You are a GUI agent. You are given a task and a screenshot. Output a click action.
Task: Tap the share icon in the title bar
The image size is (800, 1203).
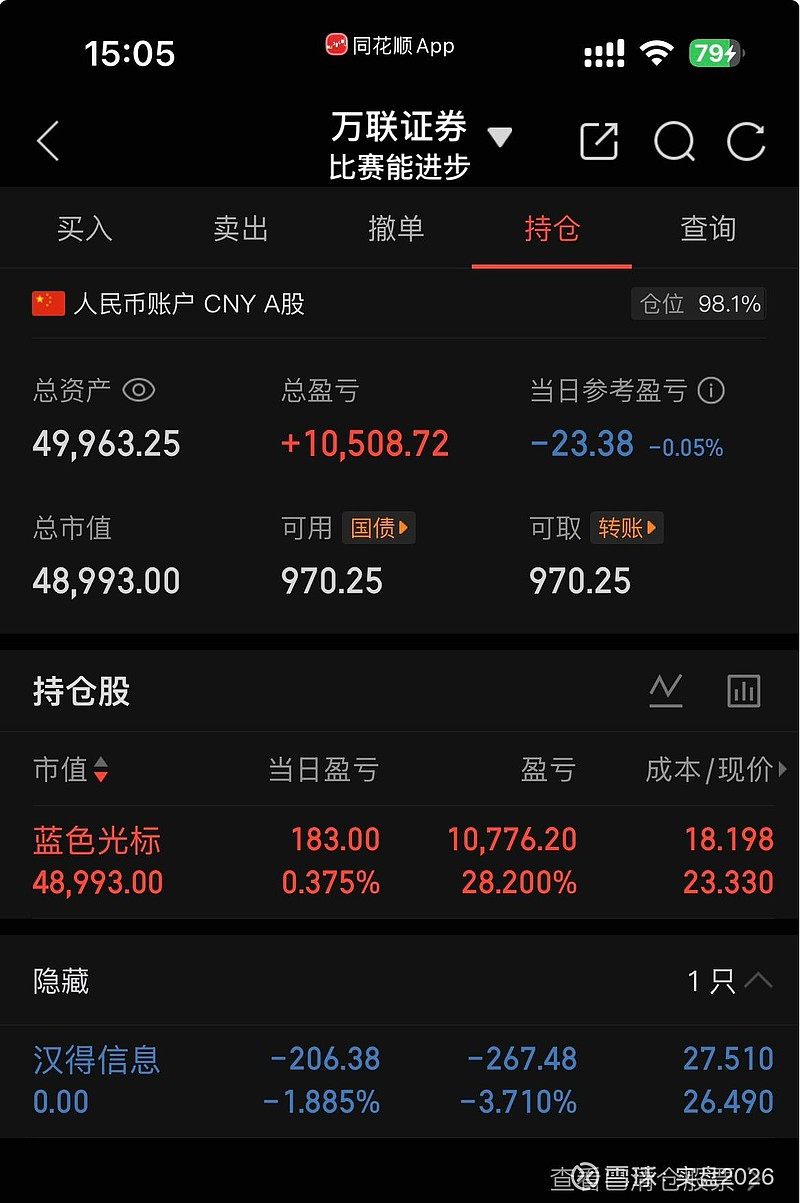click(598, 141)
